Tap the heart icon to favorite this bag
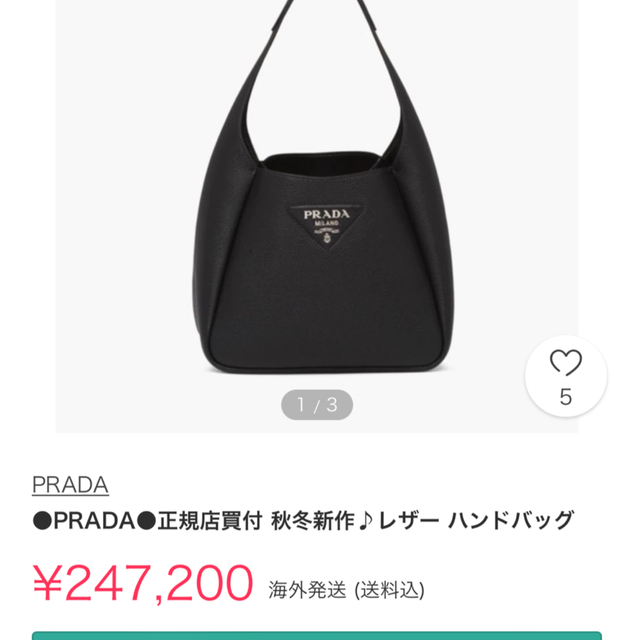 566,365
